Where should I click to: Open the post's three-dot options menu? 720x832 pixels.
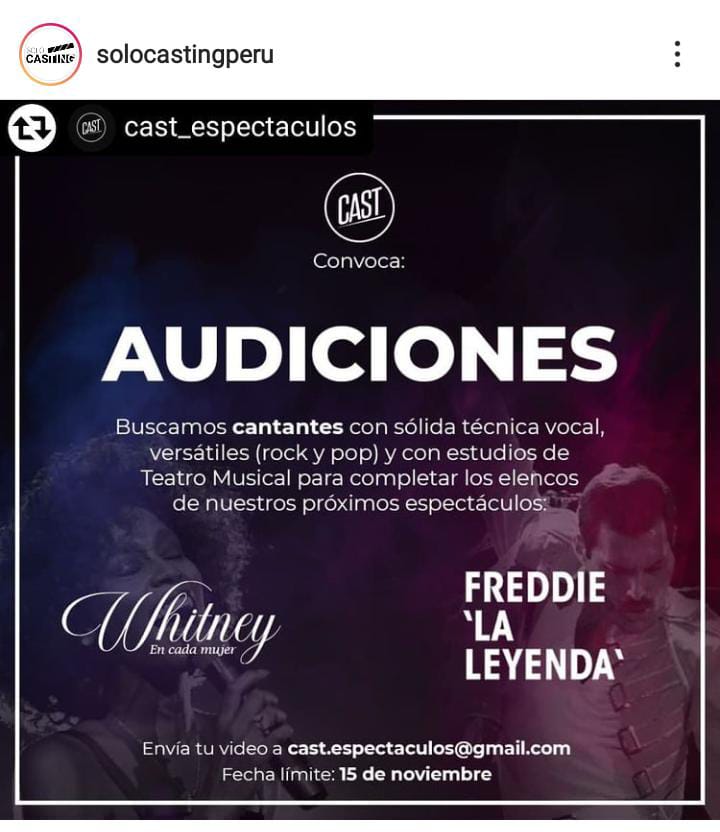point(677,54)
